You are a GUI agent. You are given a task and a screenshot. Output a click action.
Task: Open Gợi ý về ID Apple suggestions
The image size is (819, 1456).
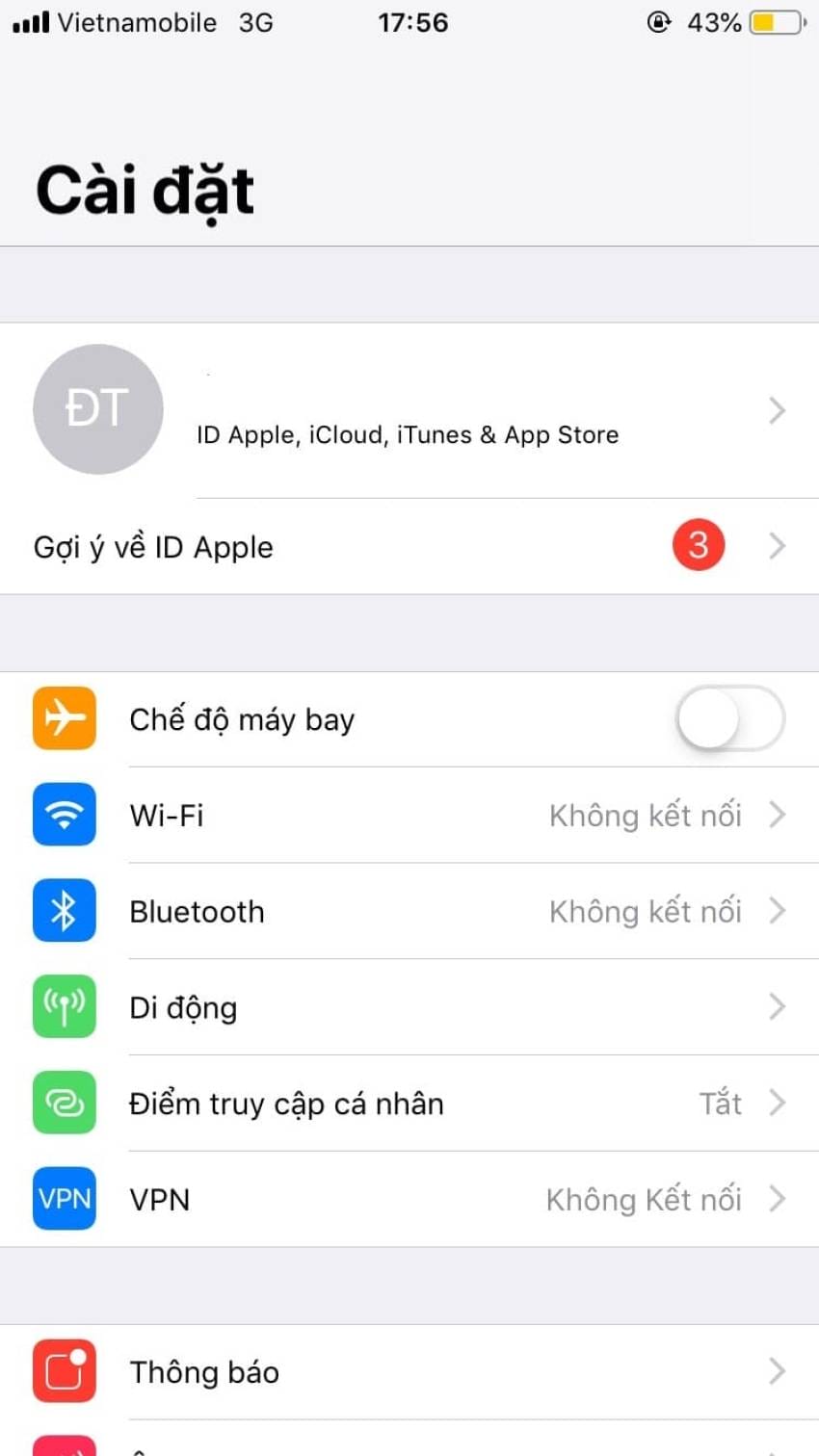click(x=409, y=547)
